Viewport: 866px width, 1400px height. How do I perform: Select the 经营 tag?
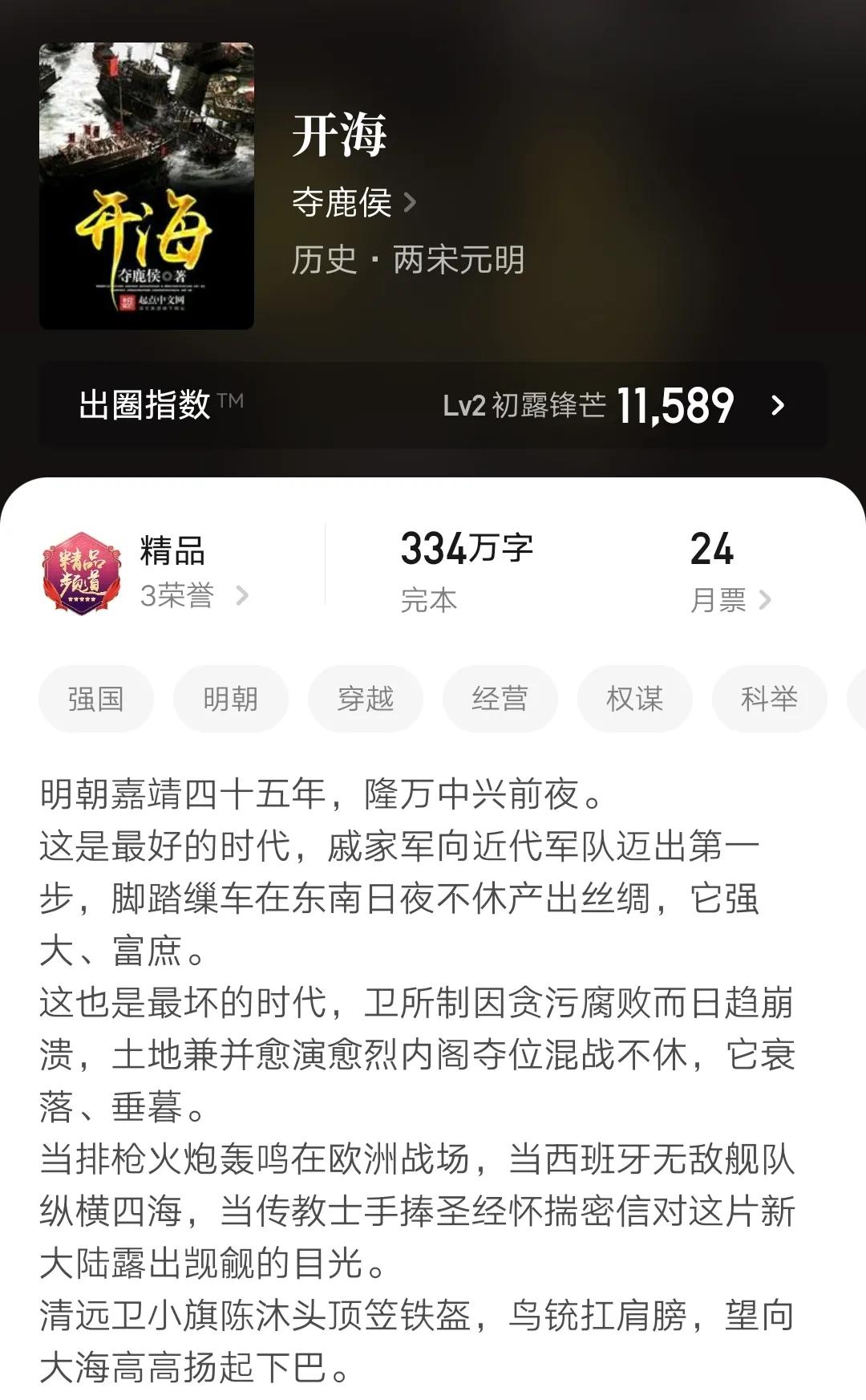tap(500, 699)
